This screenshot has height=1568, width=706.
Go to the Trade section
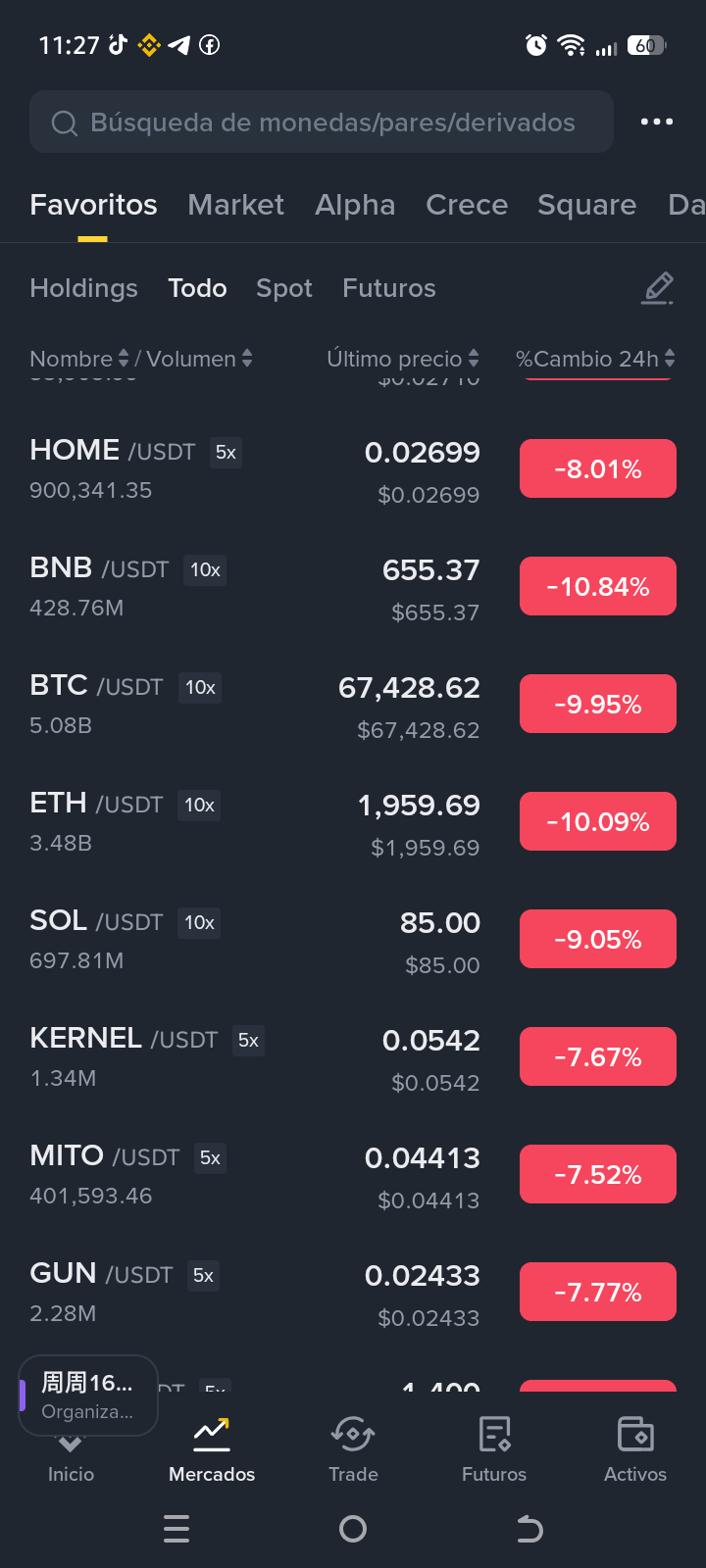tap(353, 1448)
